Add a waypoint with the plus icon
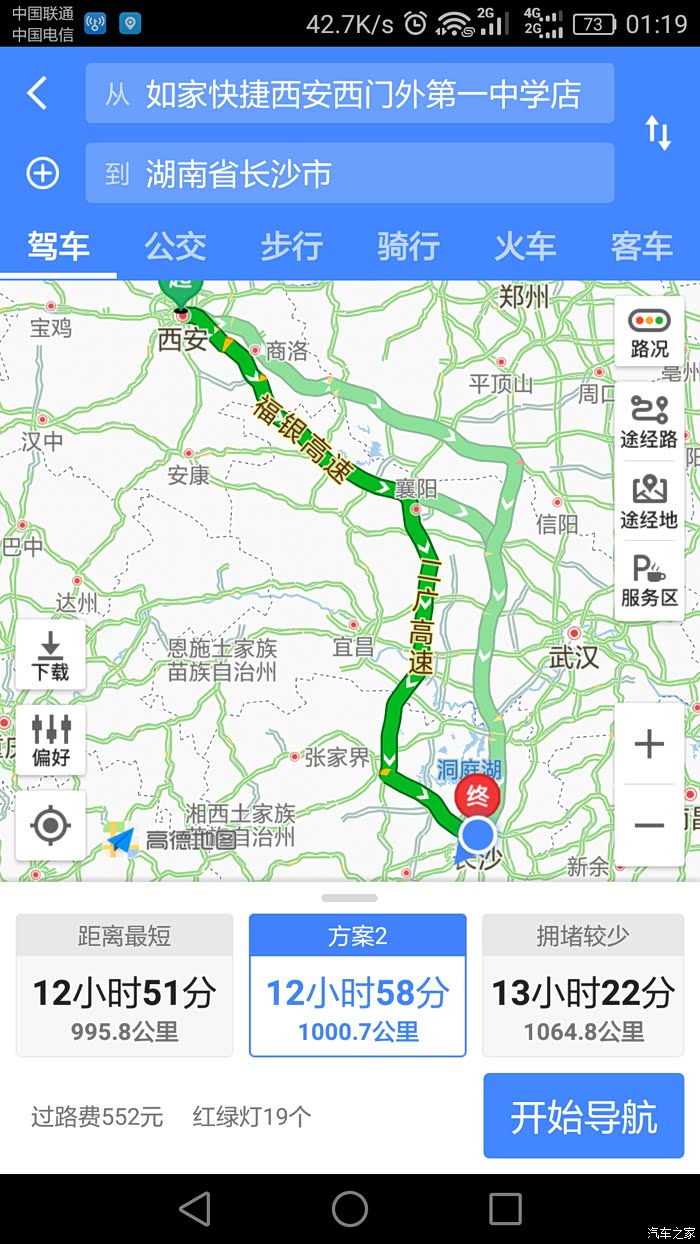 [x=42, y=174]
